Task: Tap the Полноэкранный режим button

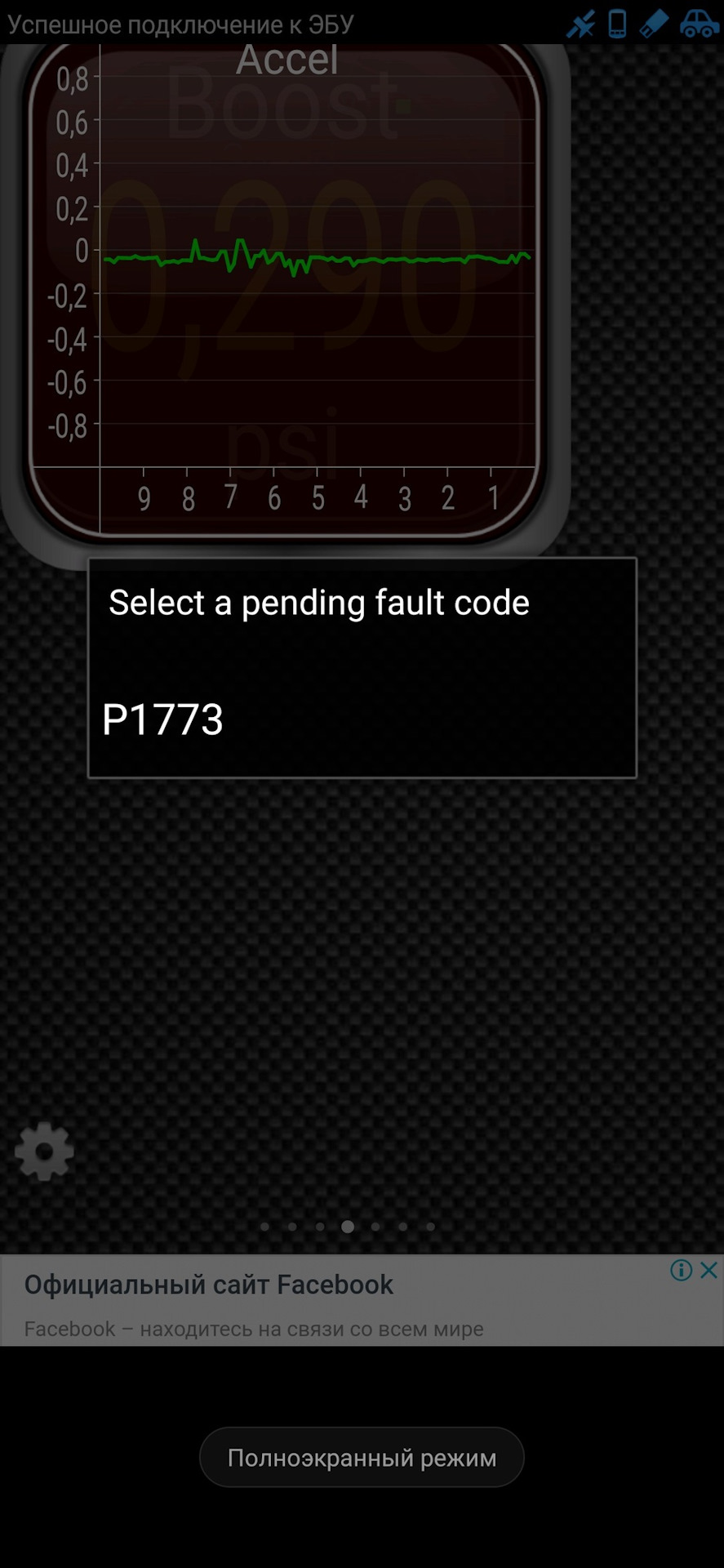Action: point(362,1458)
